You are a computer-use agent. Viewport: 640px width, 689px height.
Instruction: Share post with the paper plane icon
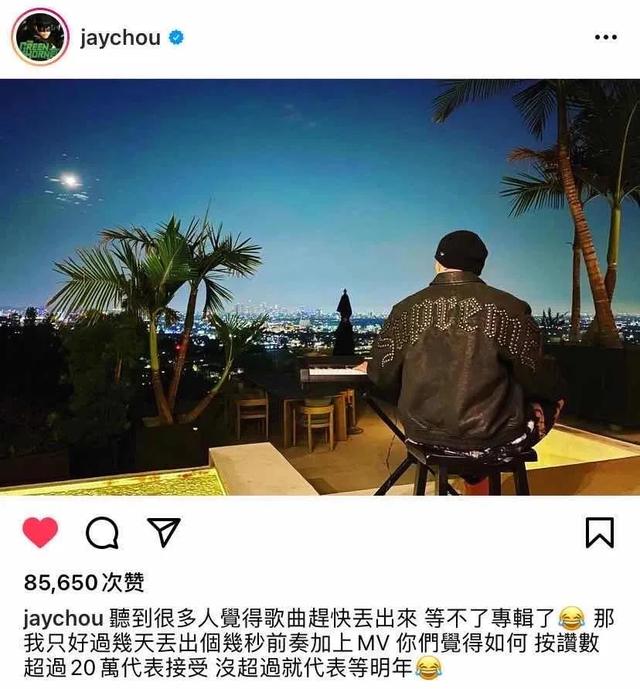click(163, 533)
